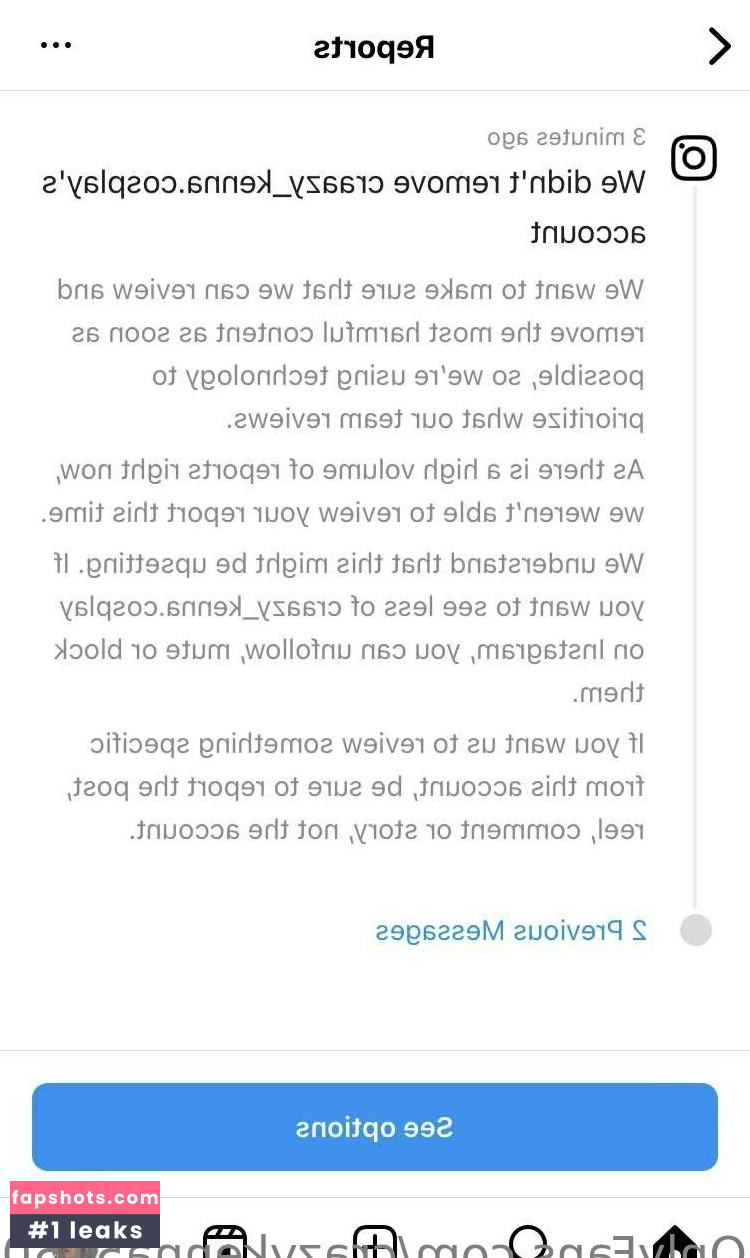Expand the 2 Previous Messages link
This screenshot has width=750, height=1258.
(511, 931)
